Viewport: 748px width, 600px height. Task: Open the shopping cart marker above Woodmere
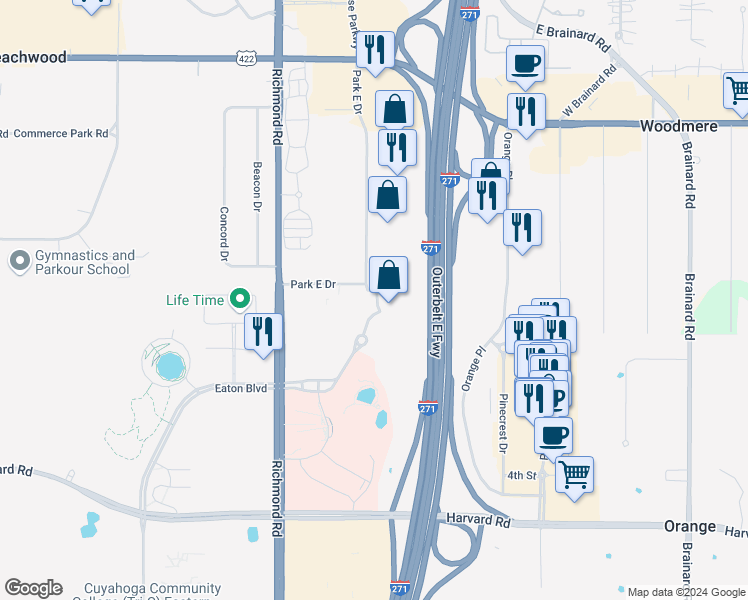pyautogui.click(x=738, y=92)
